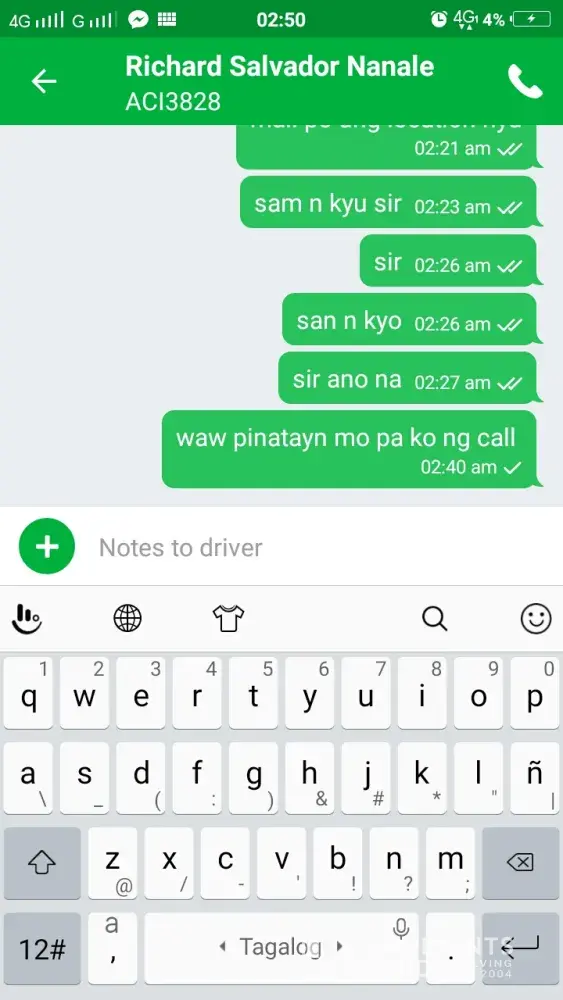Open keyboard search magnifier

pos(435,618)
